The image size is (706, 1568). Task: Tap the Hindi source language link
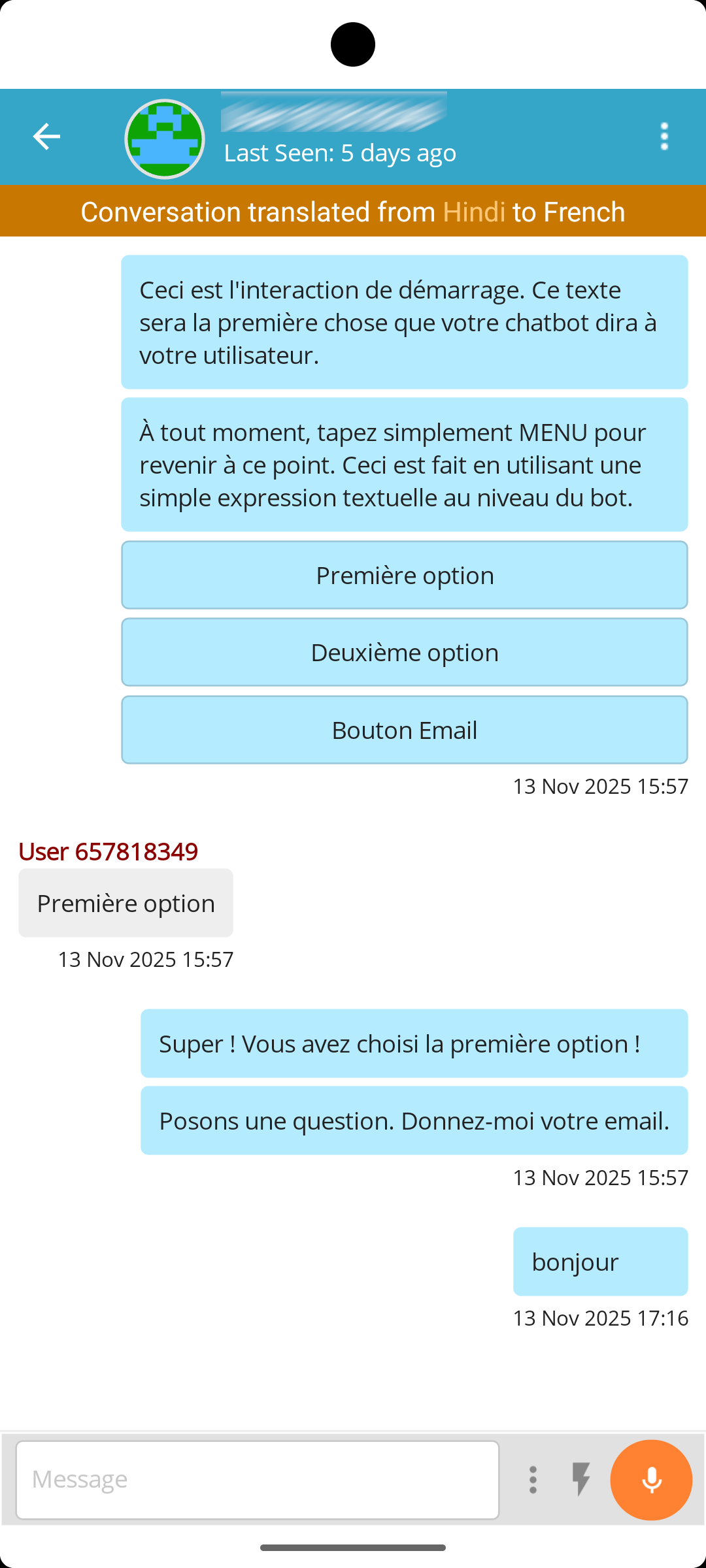point(474,212)
